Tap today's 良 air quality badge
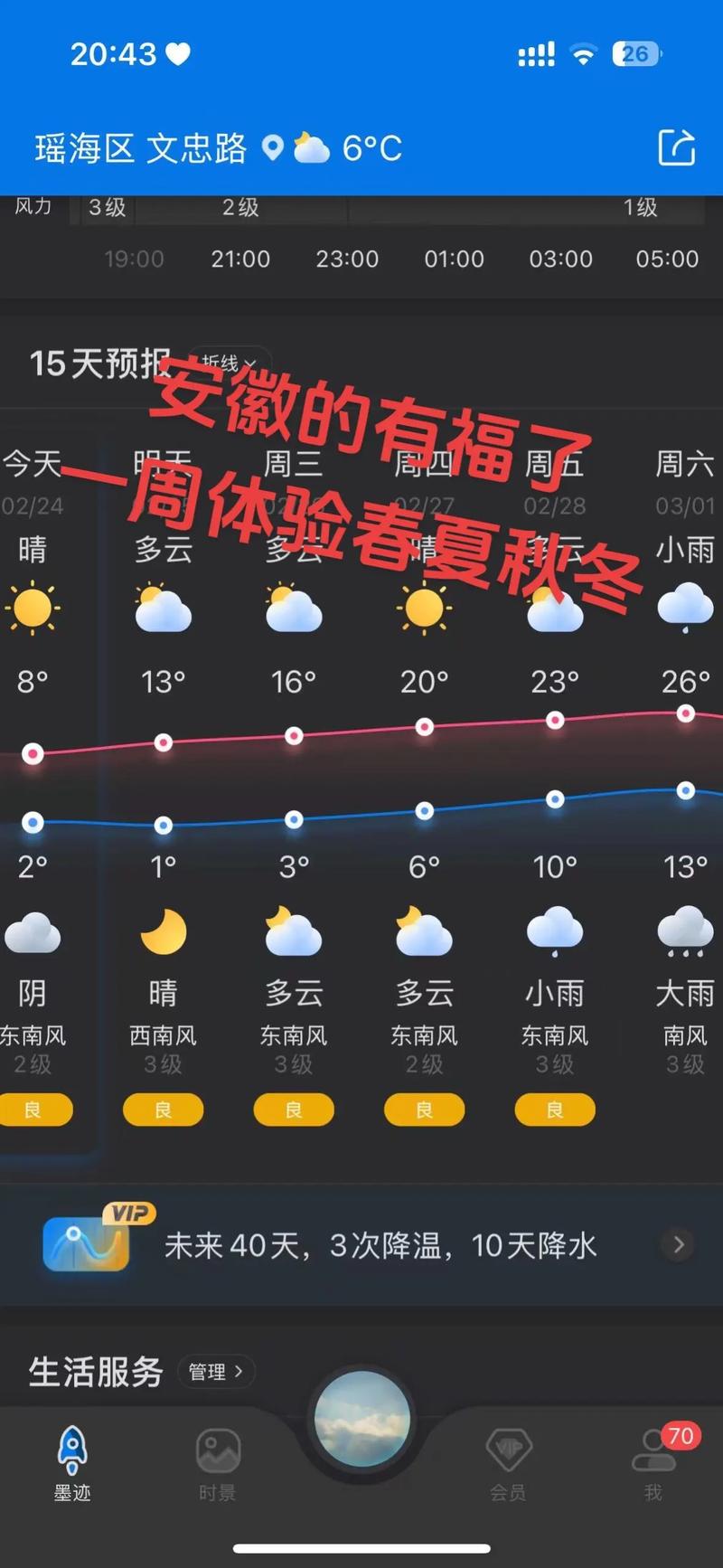 pyautogui.click(x=36, y=1110)
